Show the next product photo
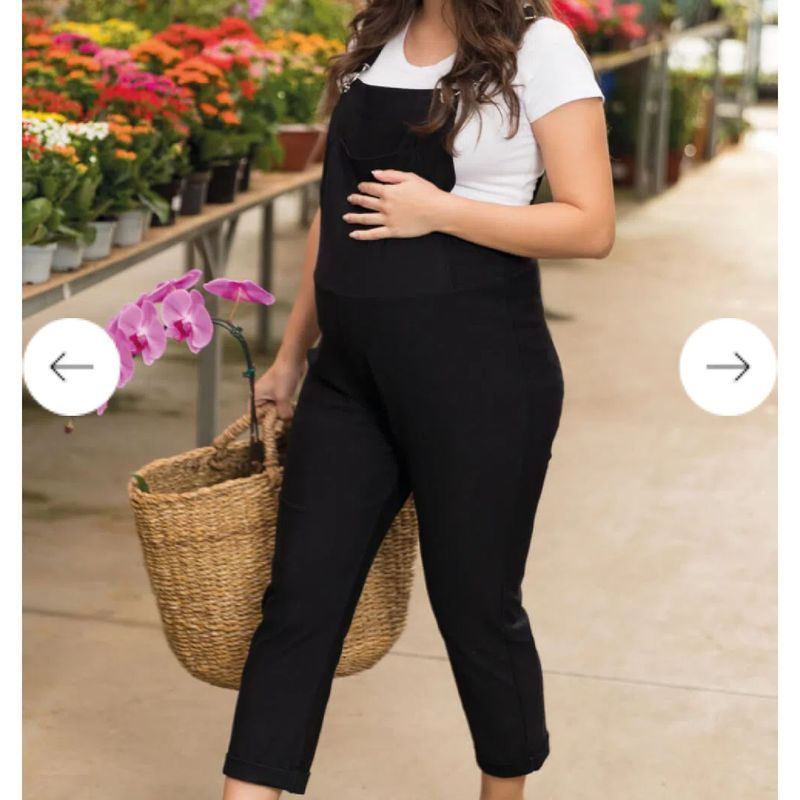This screenshot has height=800, width=800. (x=727, y=367)
